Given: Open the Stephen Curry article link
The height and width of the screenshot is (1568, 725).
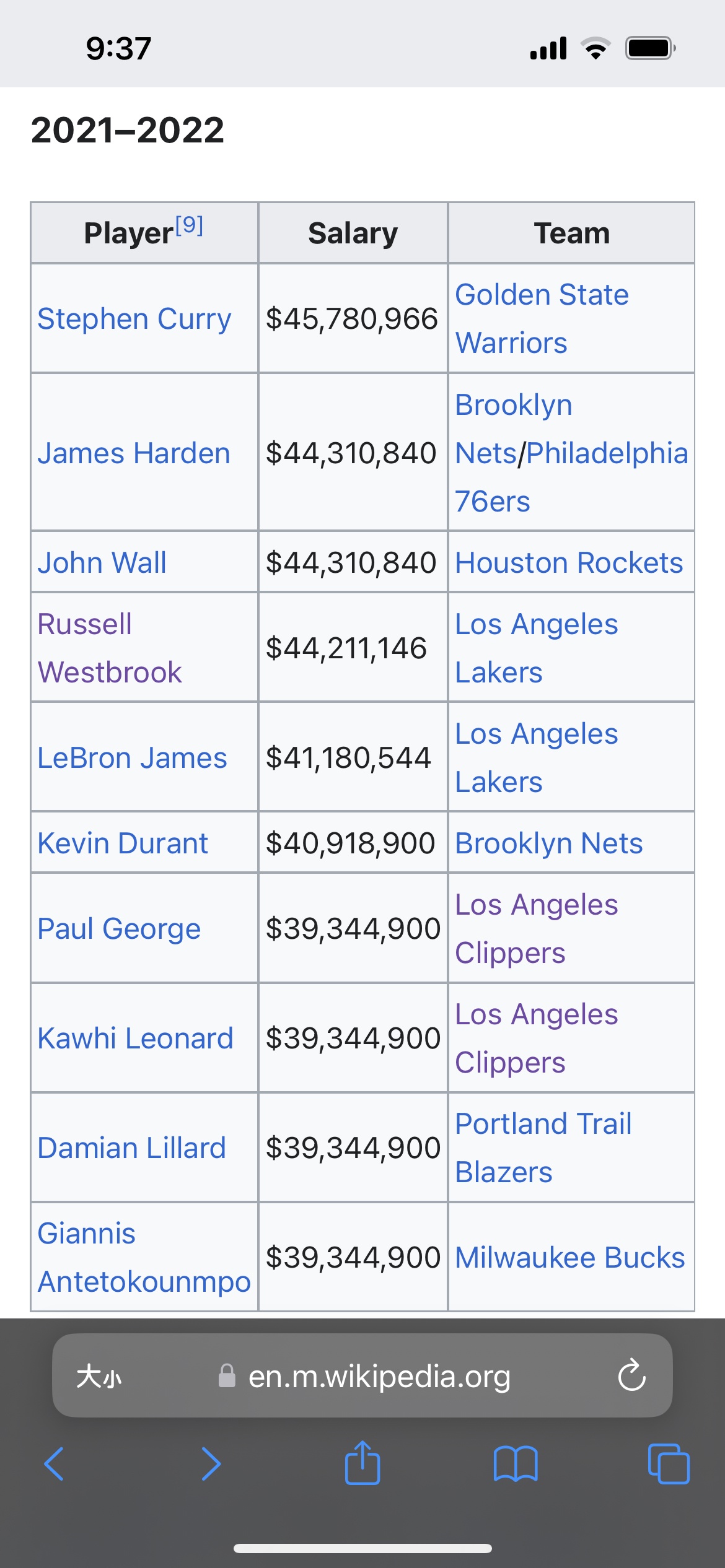Looking at the screenshot, I should pyautogui.click(x=134, y=319).
